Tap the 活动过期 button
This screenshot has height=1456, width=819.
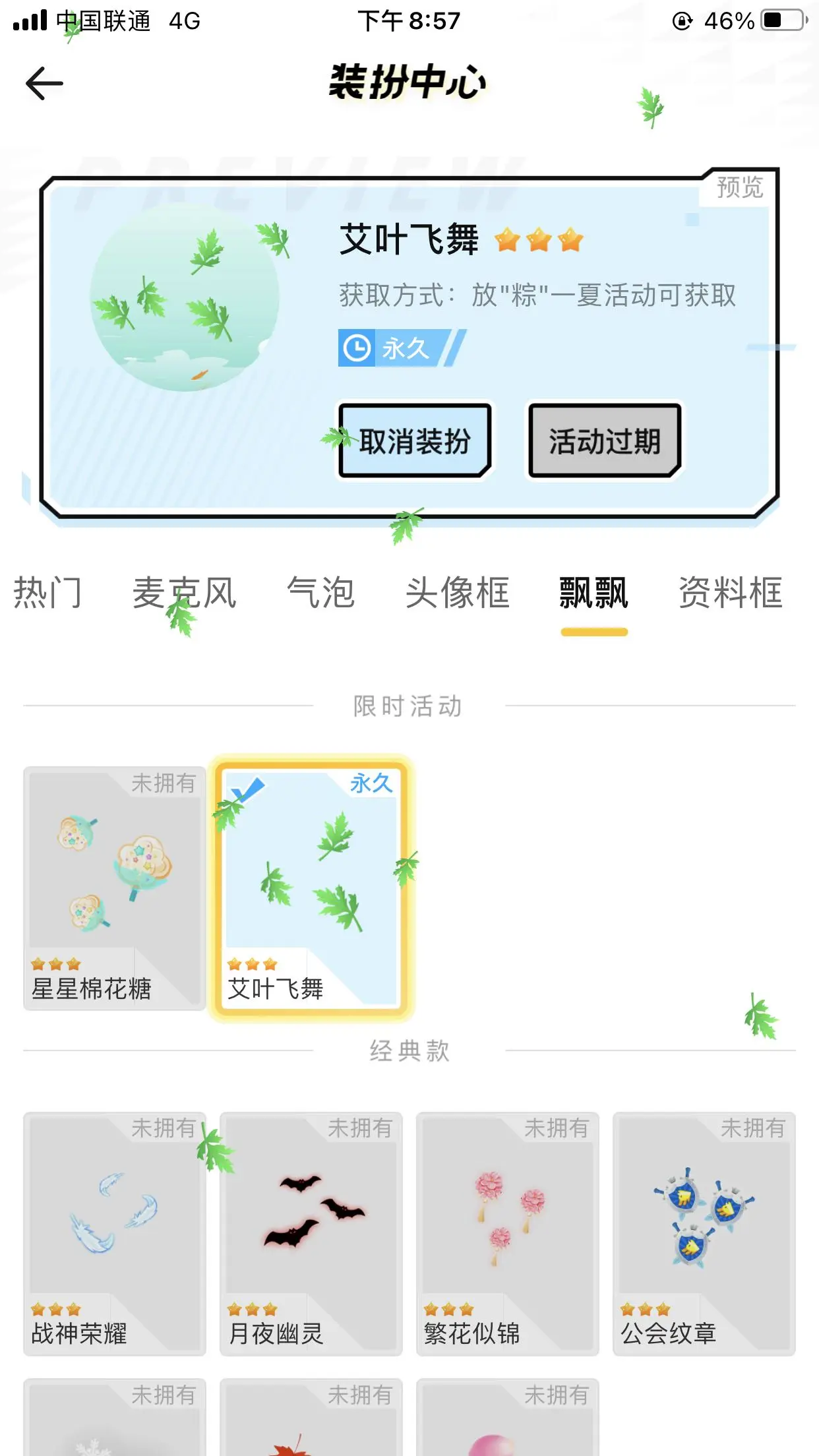tap(604, 440)
